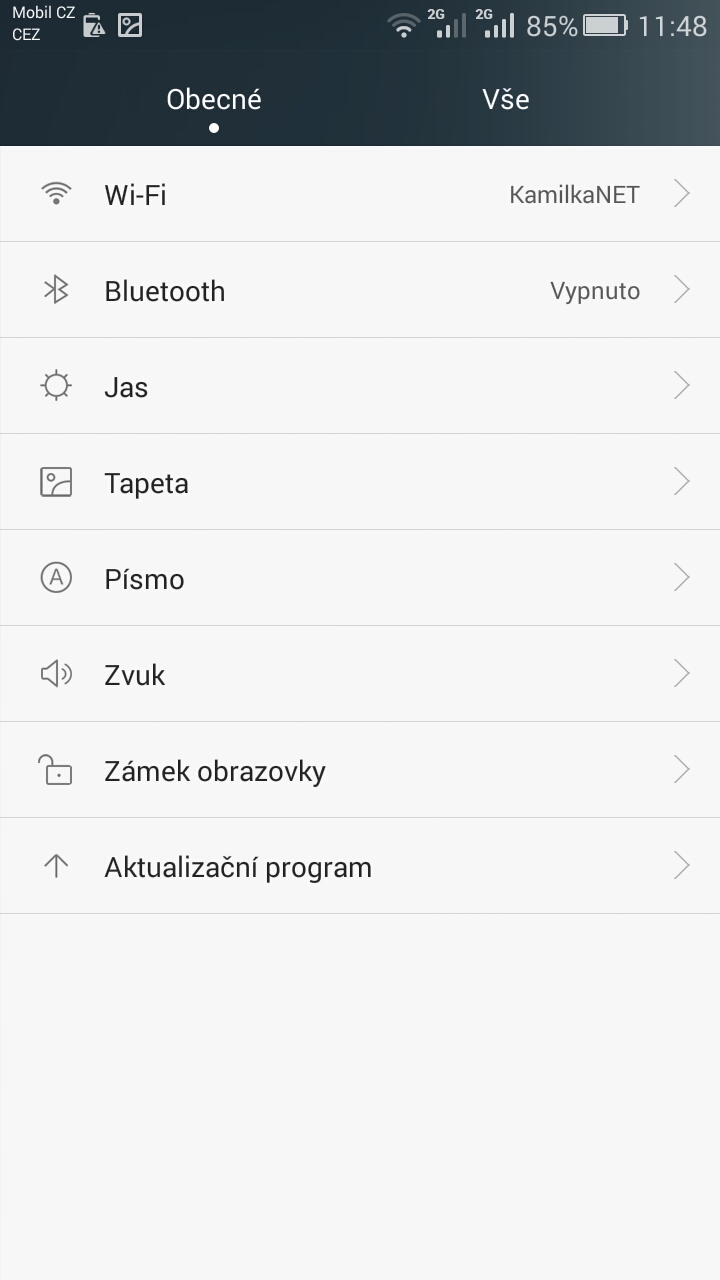Go to Jas brightness settings
Viewport: 720px width, 1280px height.
coord(360,386)
